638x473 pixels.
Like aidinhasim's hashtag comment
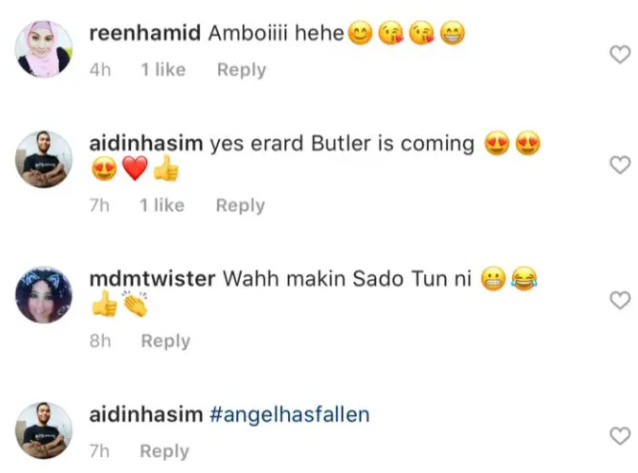click(x=620, y=435)
